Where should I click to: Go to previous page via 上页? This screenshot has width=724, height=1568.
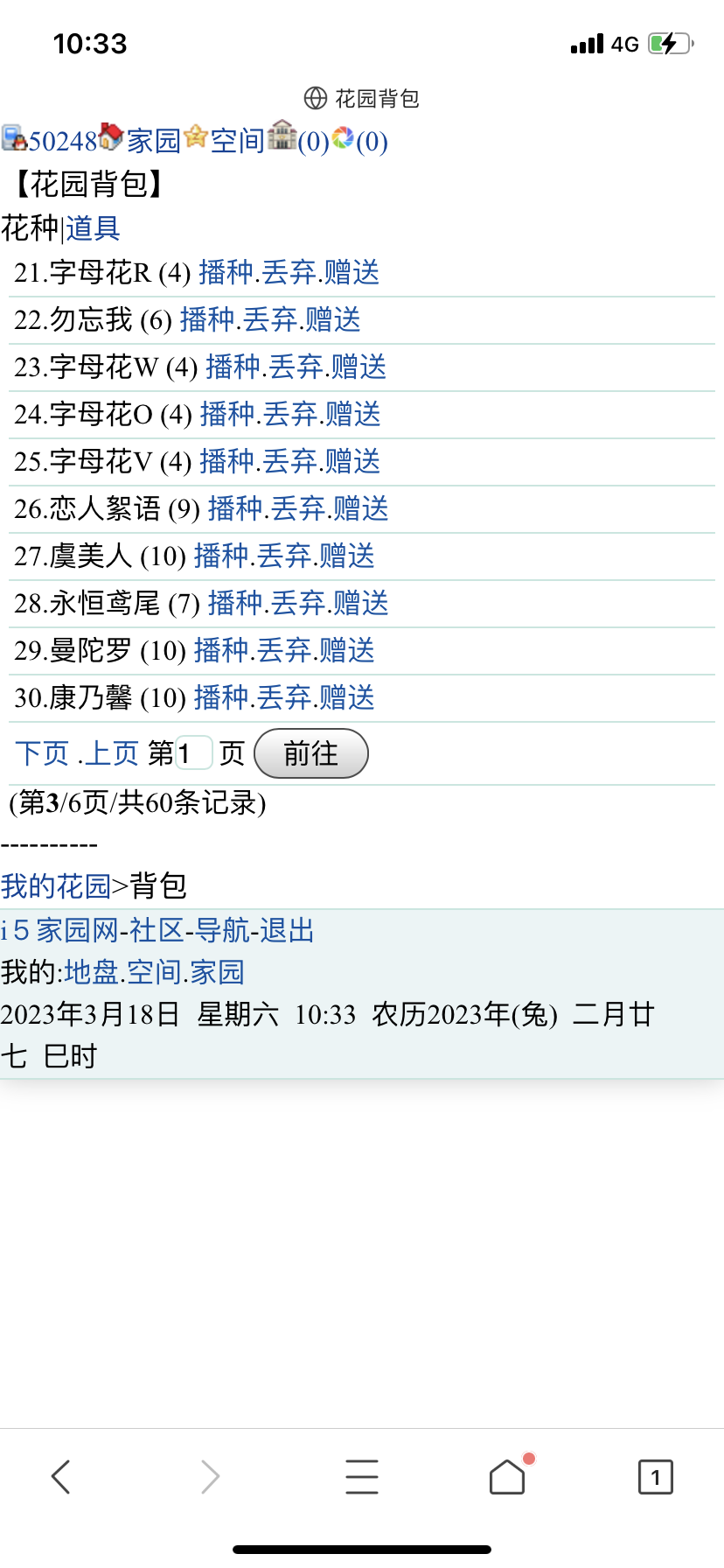tap(112, 753)
